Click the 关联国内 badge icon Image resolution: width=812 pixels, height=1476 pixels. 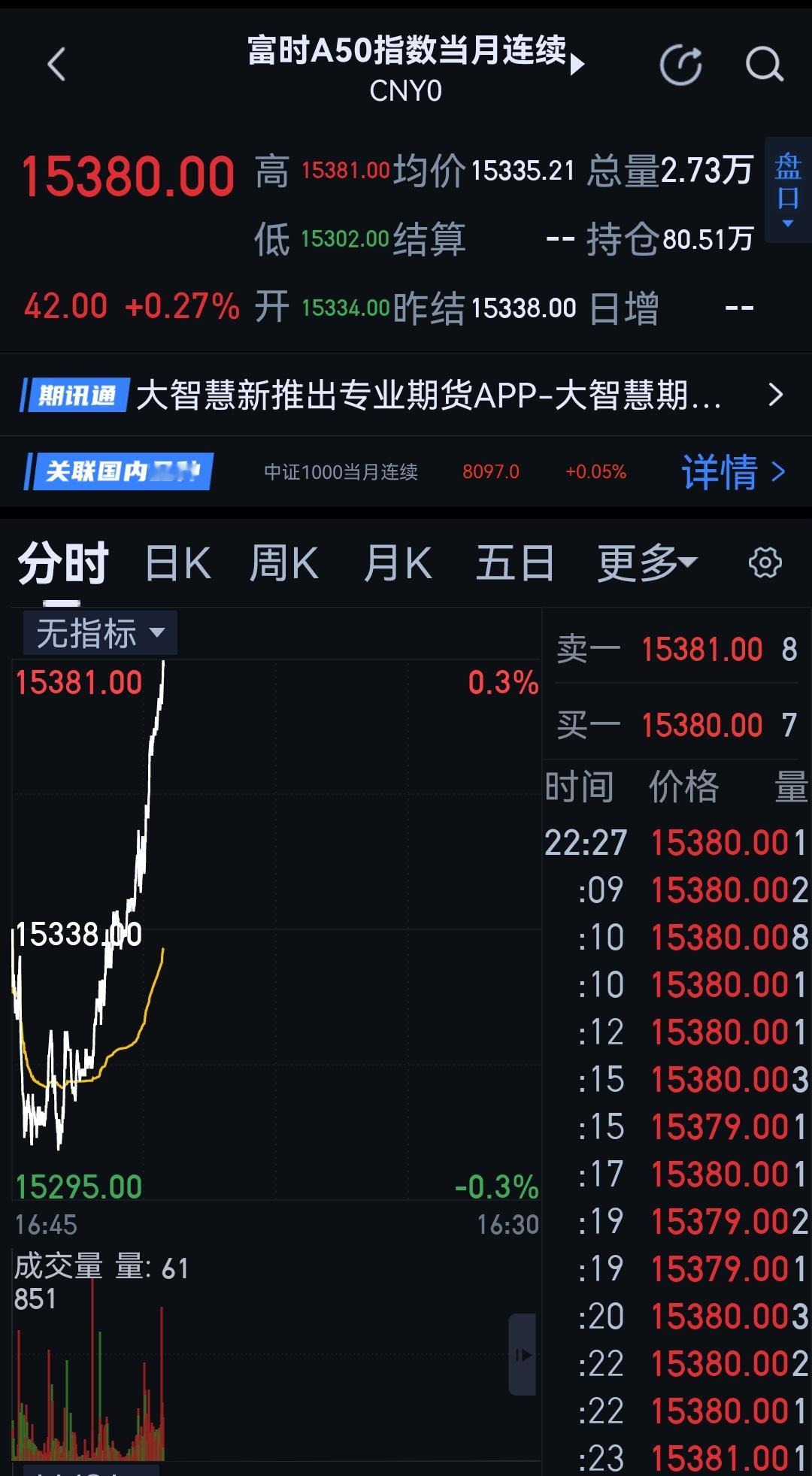120,471
